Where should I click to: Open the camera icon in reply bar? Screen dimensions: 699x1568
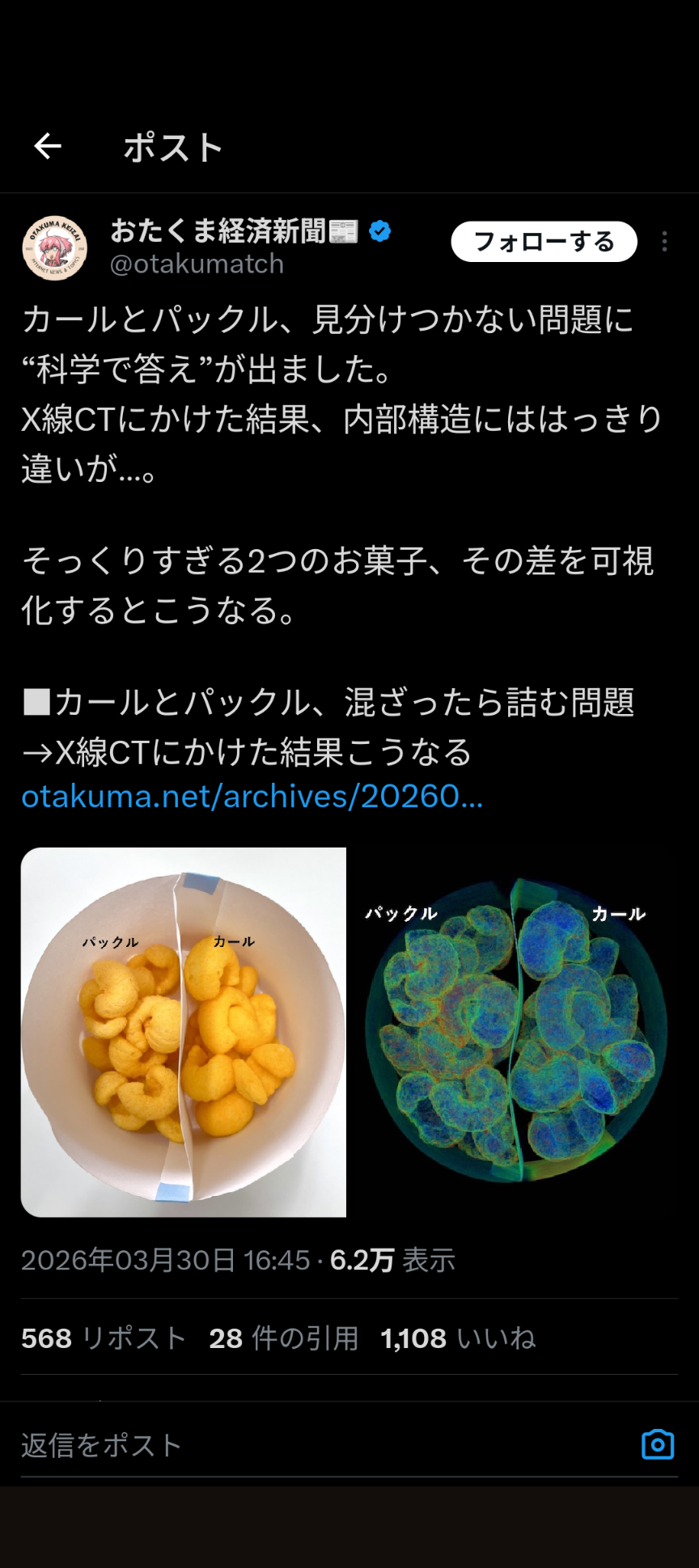point(657,1445)
